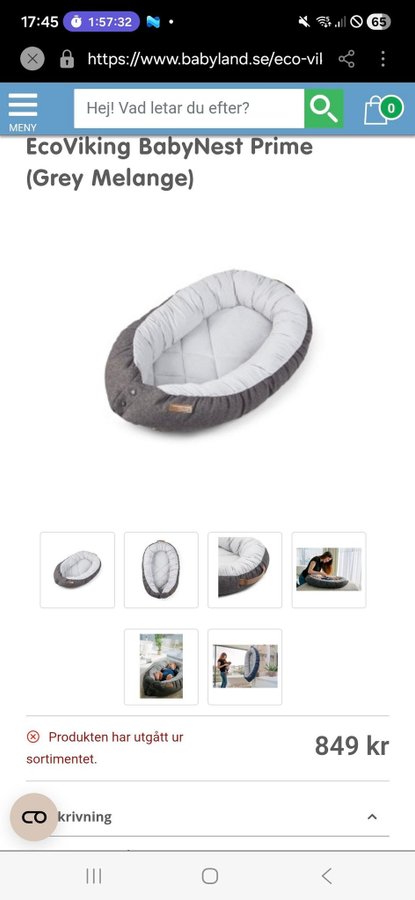Collapse the Beskrivning section
Image resolution: width=415 pixels, height=900 pixels.
point(372,816)
